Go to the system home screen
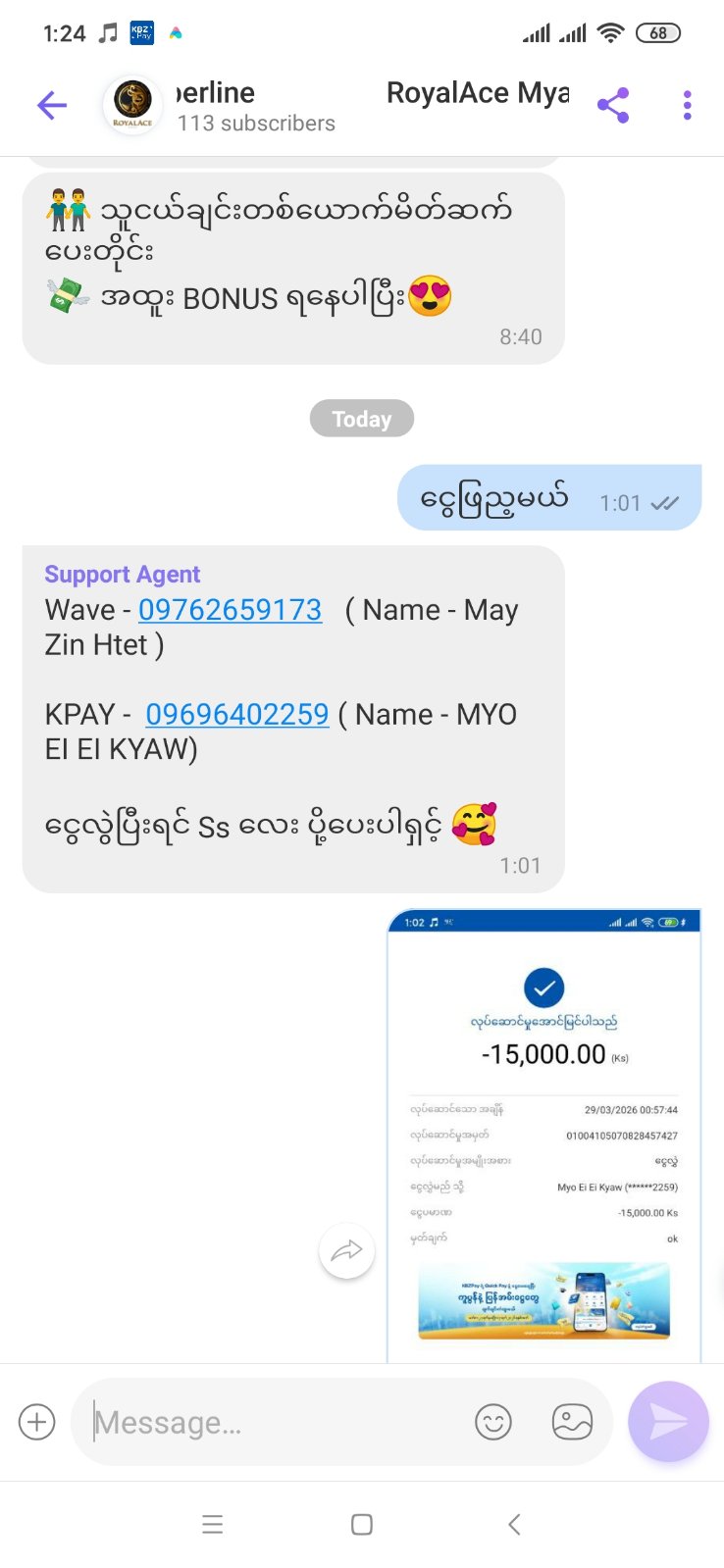Screen dimensions: 724x1568 [x=362, y=1524]
